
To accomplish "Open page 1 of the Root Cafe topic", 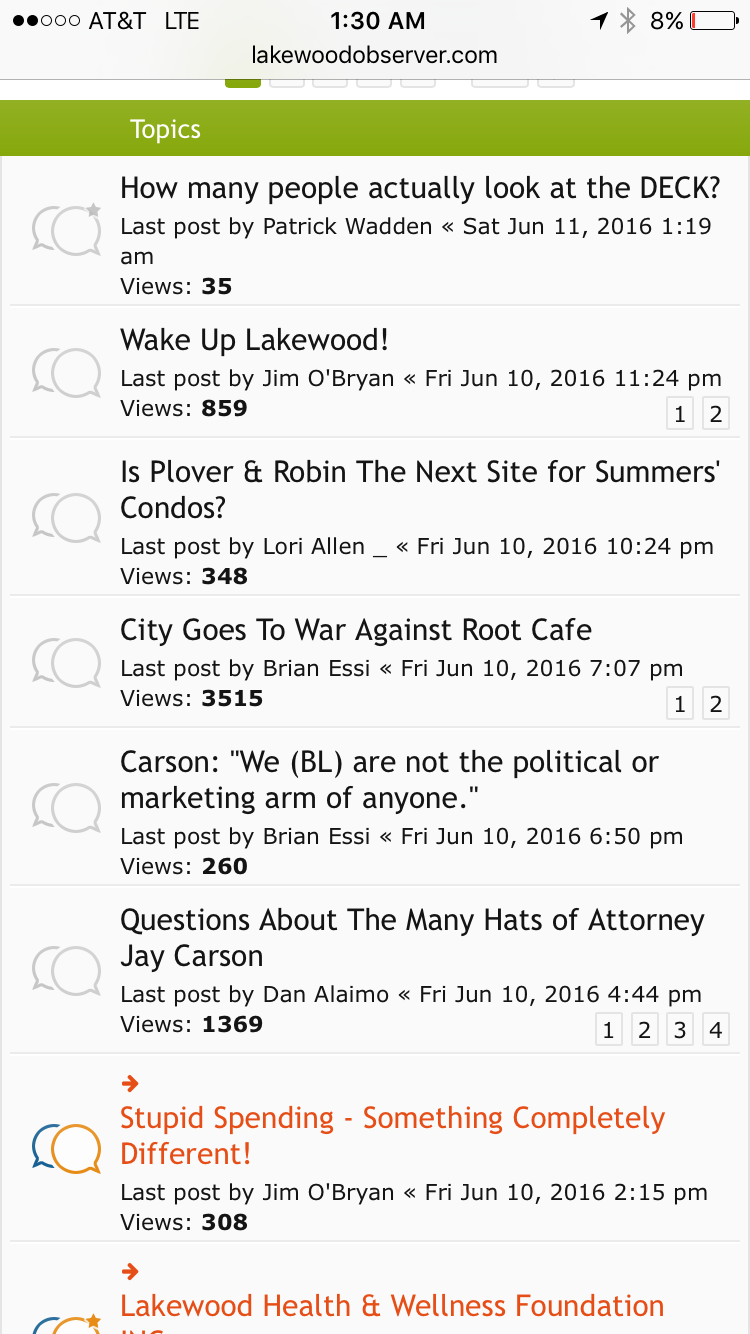I will pos(680,704).
